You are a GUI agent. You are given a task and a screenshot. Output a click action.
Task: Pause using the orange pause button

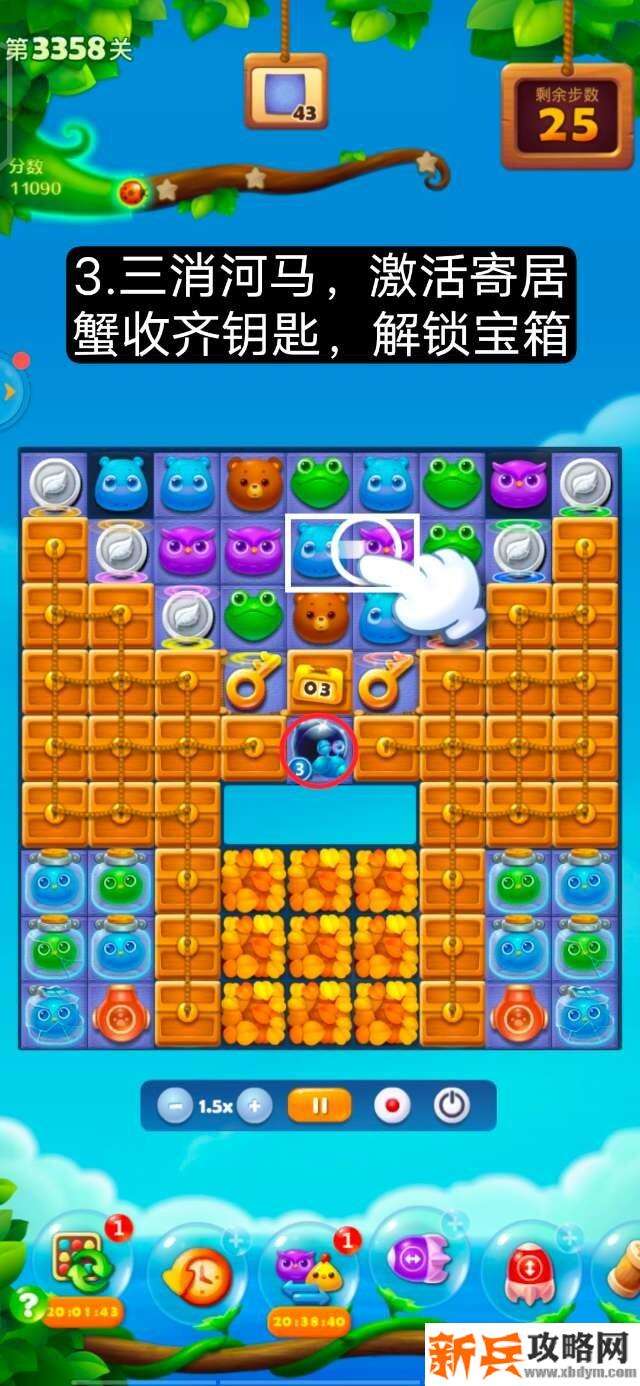pyautogui.click(x=320, y=1106)
